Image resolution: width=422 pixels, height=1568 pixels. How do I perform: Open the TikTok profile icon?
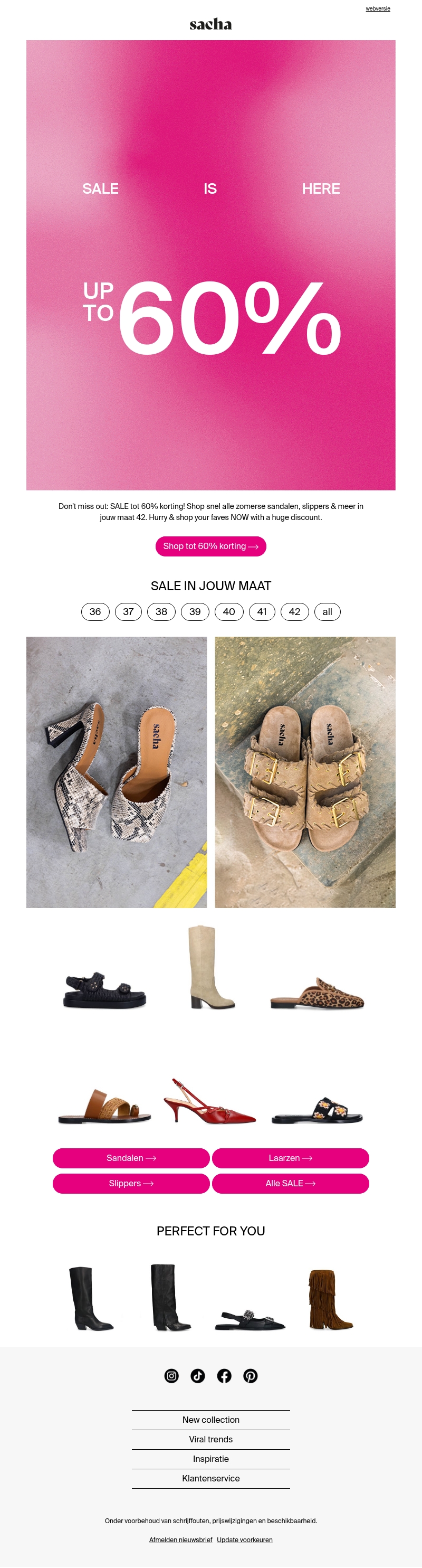point(198,1376)
